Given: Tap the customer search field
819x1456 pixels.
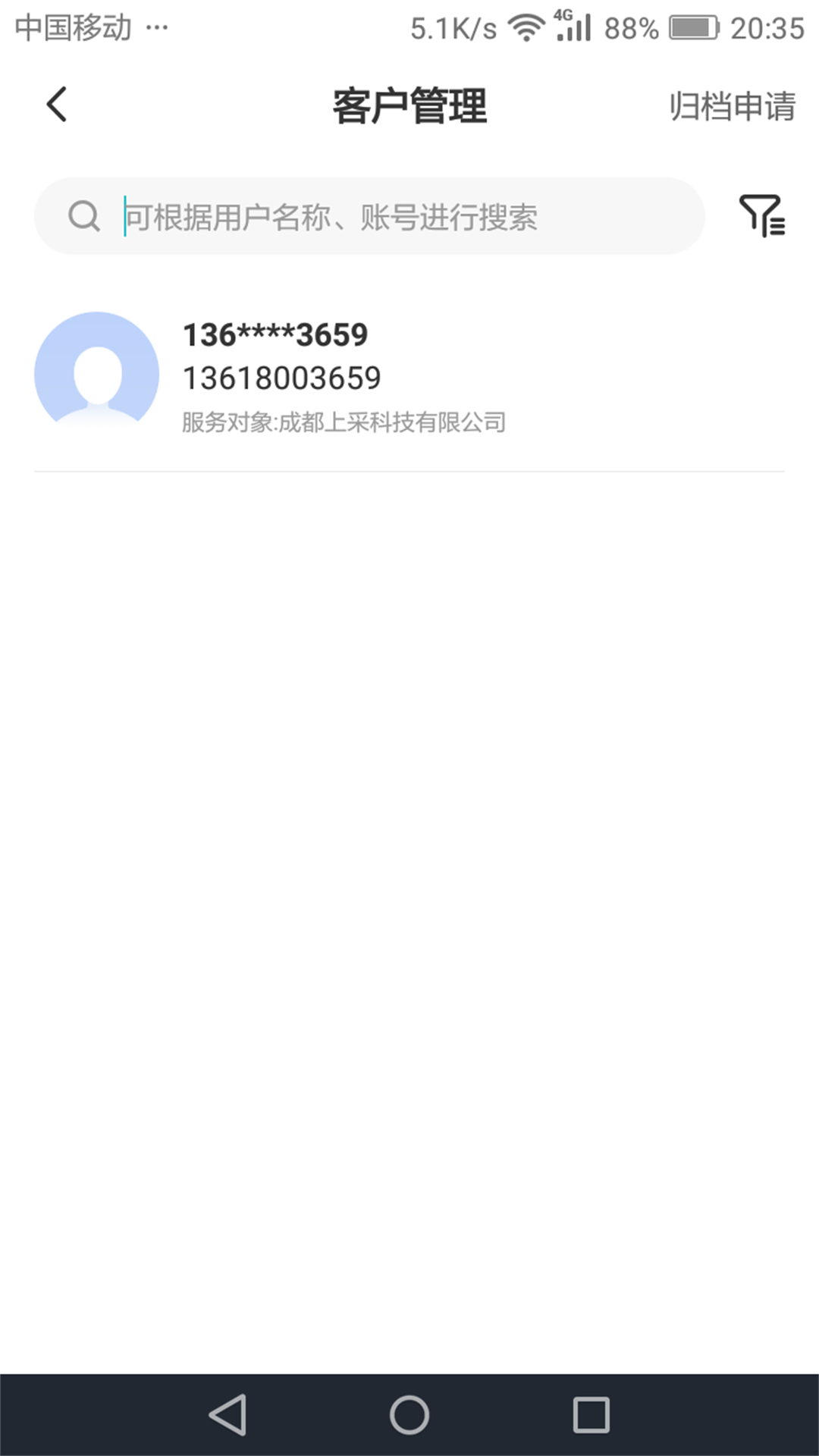Looking at the screenshot, I should pos(369,216).
